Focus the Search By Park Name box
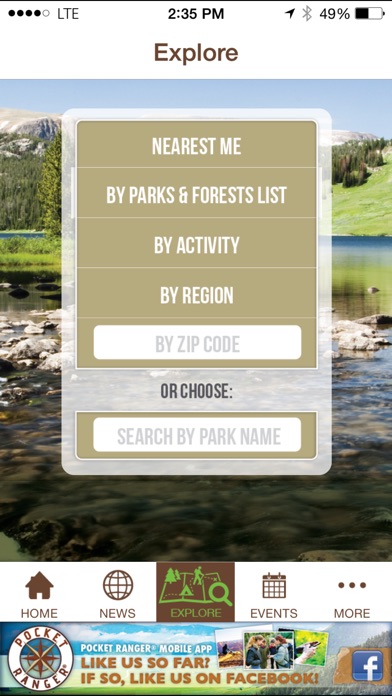Image resolution: width=392 pixels, height=696 pixels. point(197,435)
